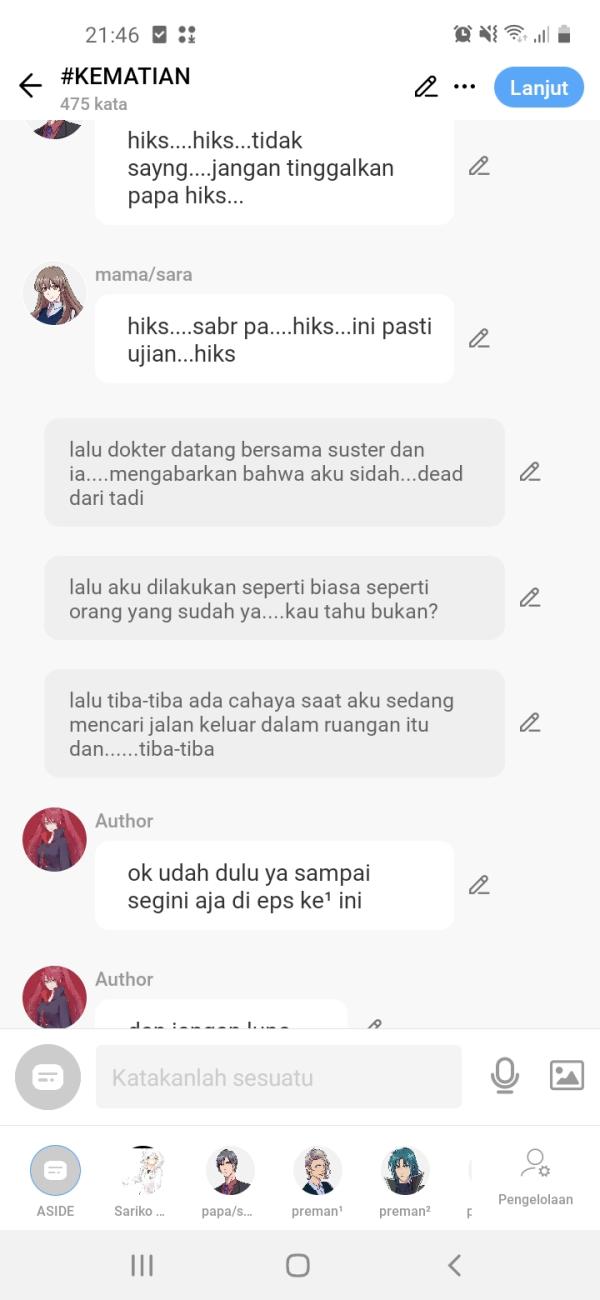The image size is (600, 1300).
Task: Edit the story title with the pencil icon
Action: click(x=426, y=87)
